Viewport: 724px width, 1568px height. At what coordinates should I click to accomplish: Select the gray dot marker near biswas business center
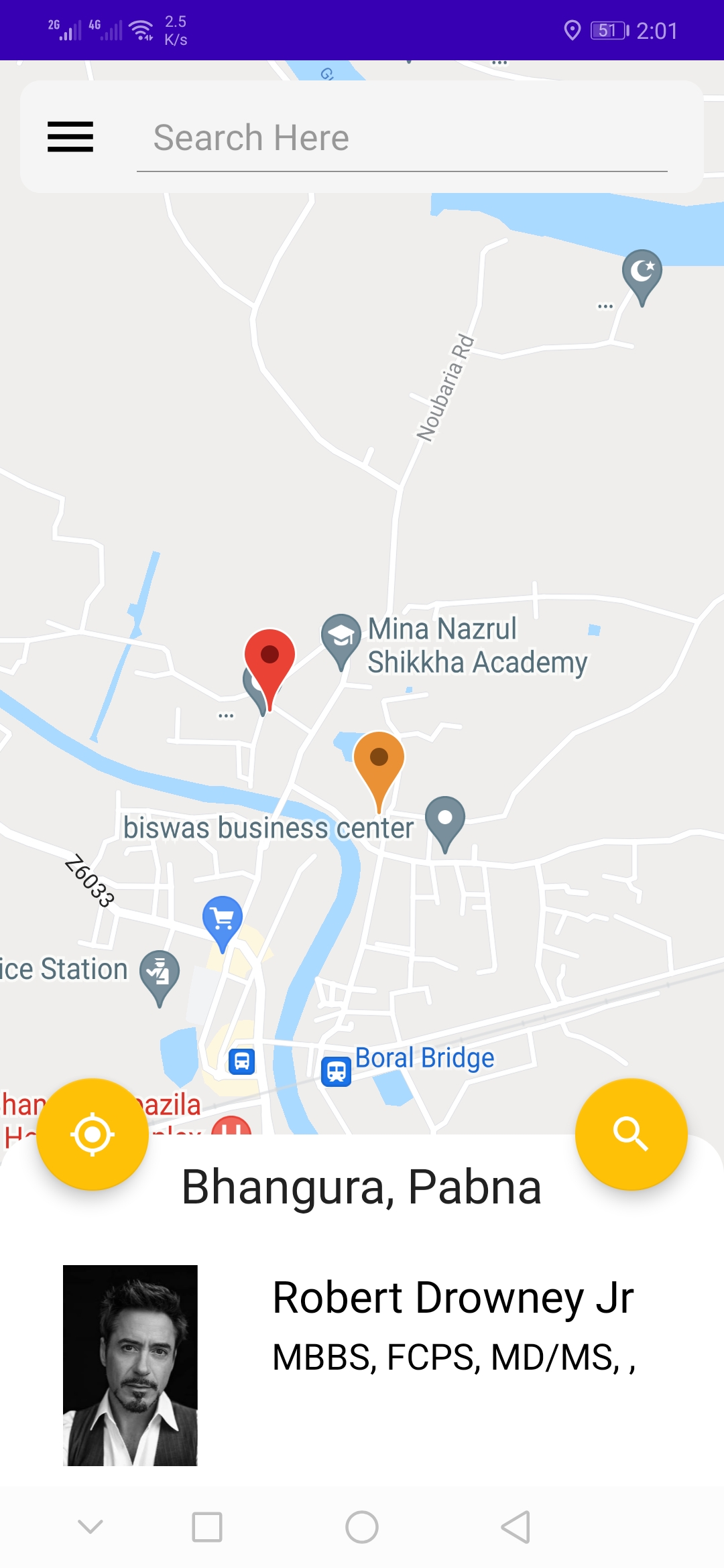444,819
